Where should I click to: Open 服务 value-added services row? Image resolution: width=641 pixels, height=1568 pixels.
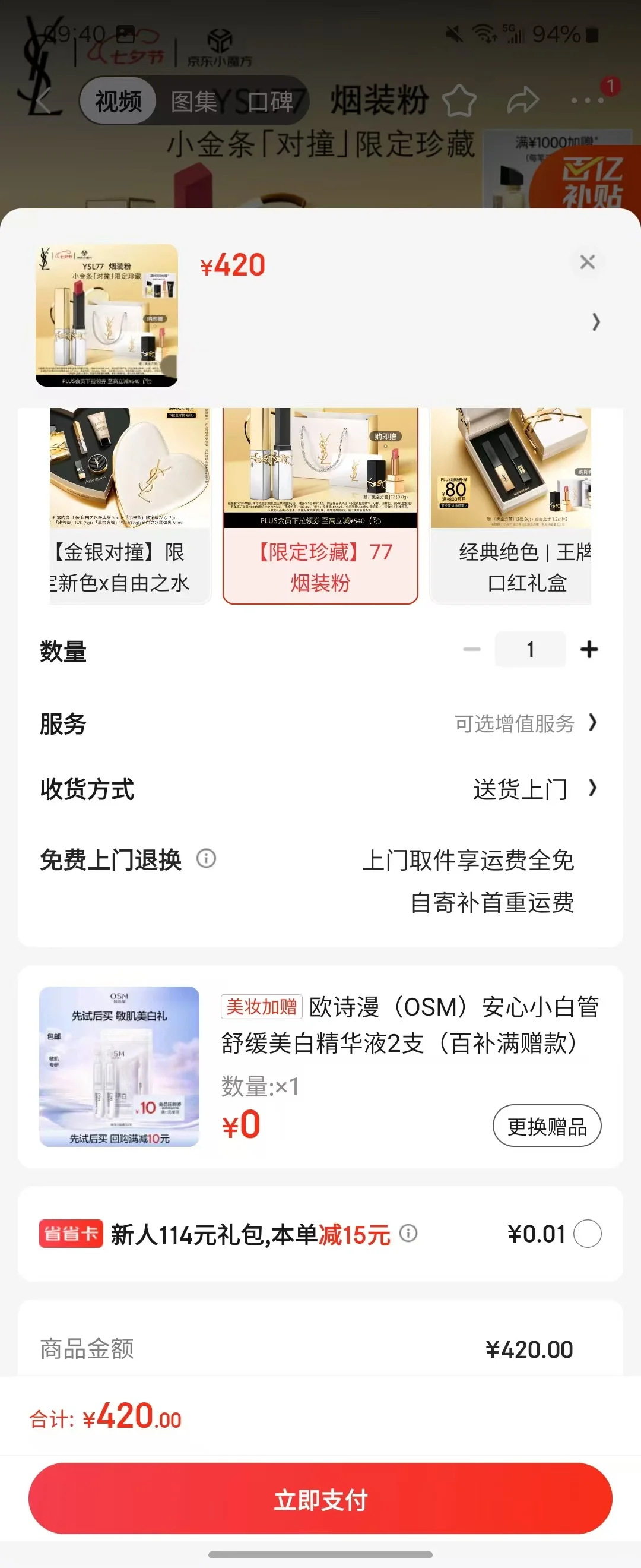point(320,724)
